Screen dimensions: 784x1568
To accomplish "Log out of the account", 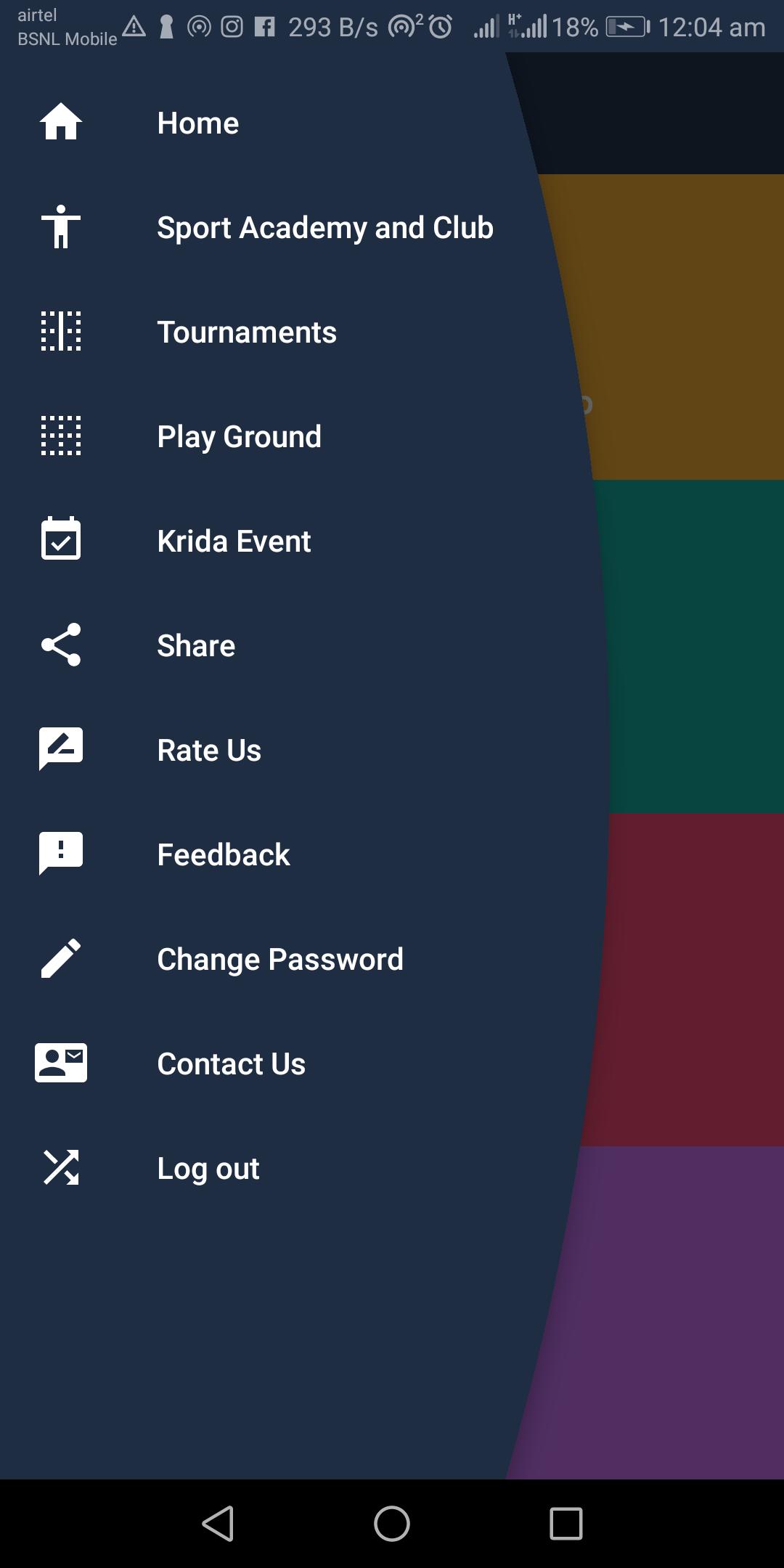I will pyautogui.click(x=208, y=1169).
